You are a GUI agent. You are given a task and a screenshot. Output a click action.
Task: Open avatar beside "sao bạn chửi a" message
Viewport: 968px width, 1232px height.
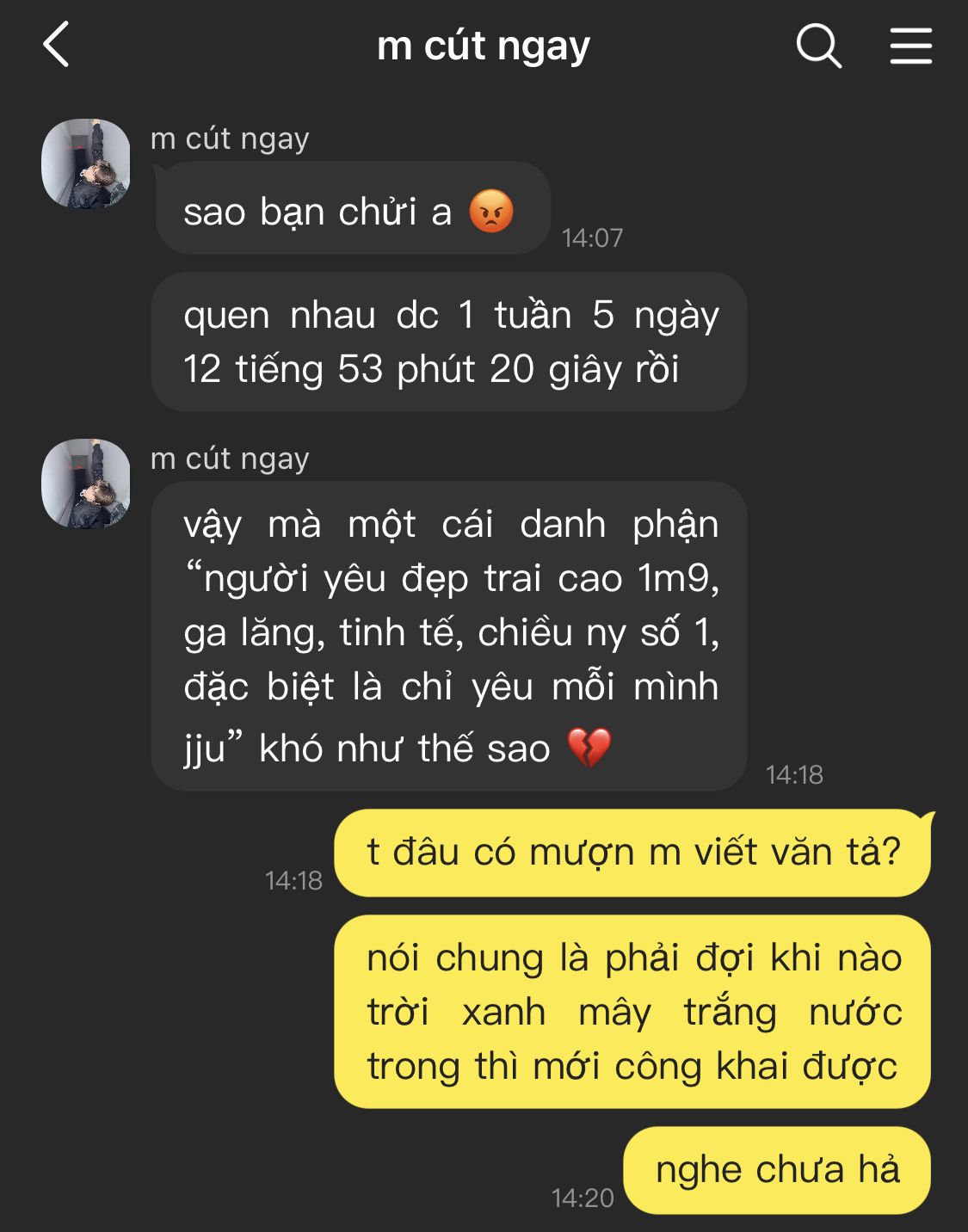86,163
